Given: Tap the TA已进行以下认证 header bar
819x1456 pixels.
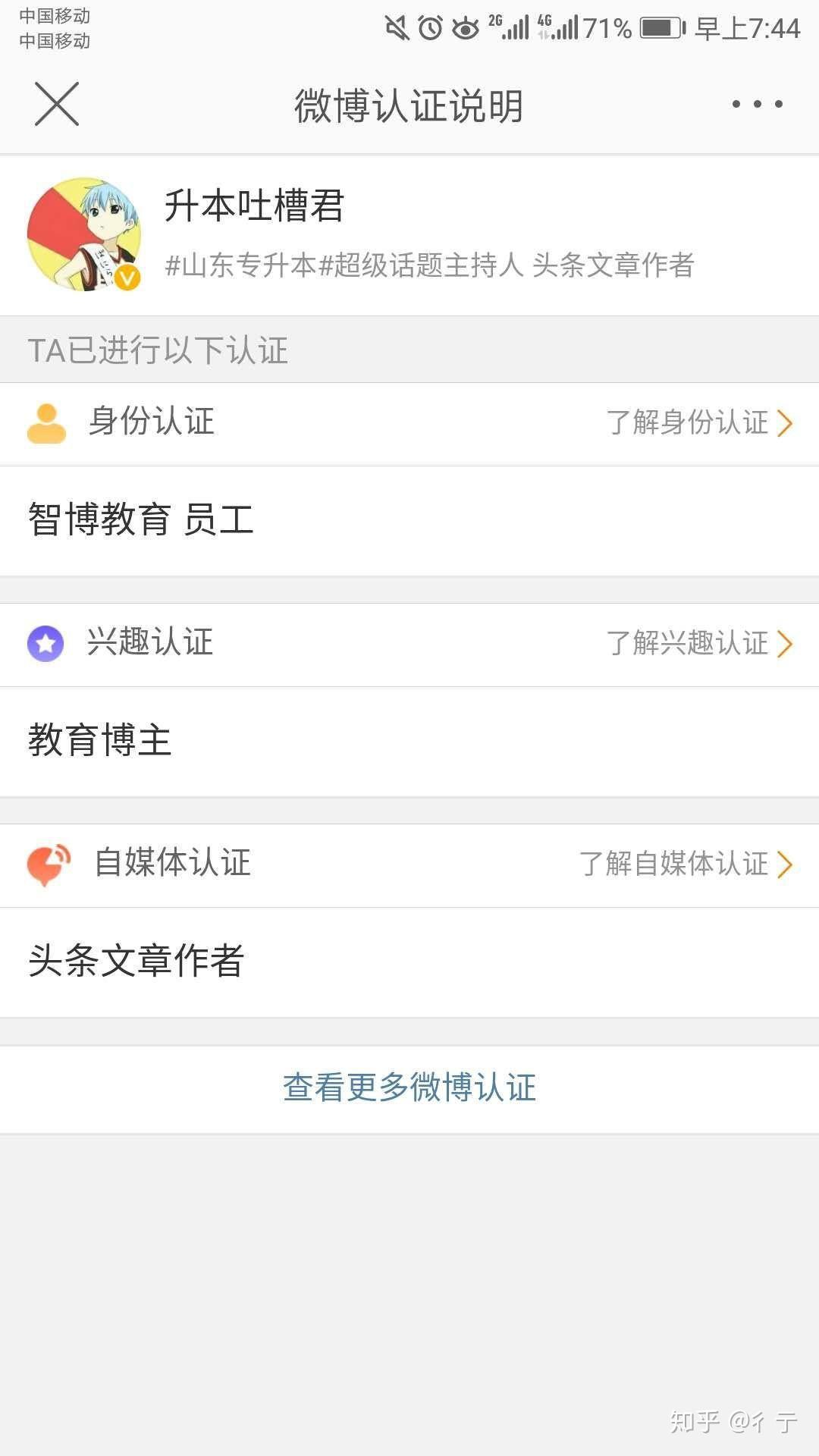Looking at the screenshot, I should 158,350.
